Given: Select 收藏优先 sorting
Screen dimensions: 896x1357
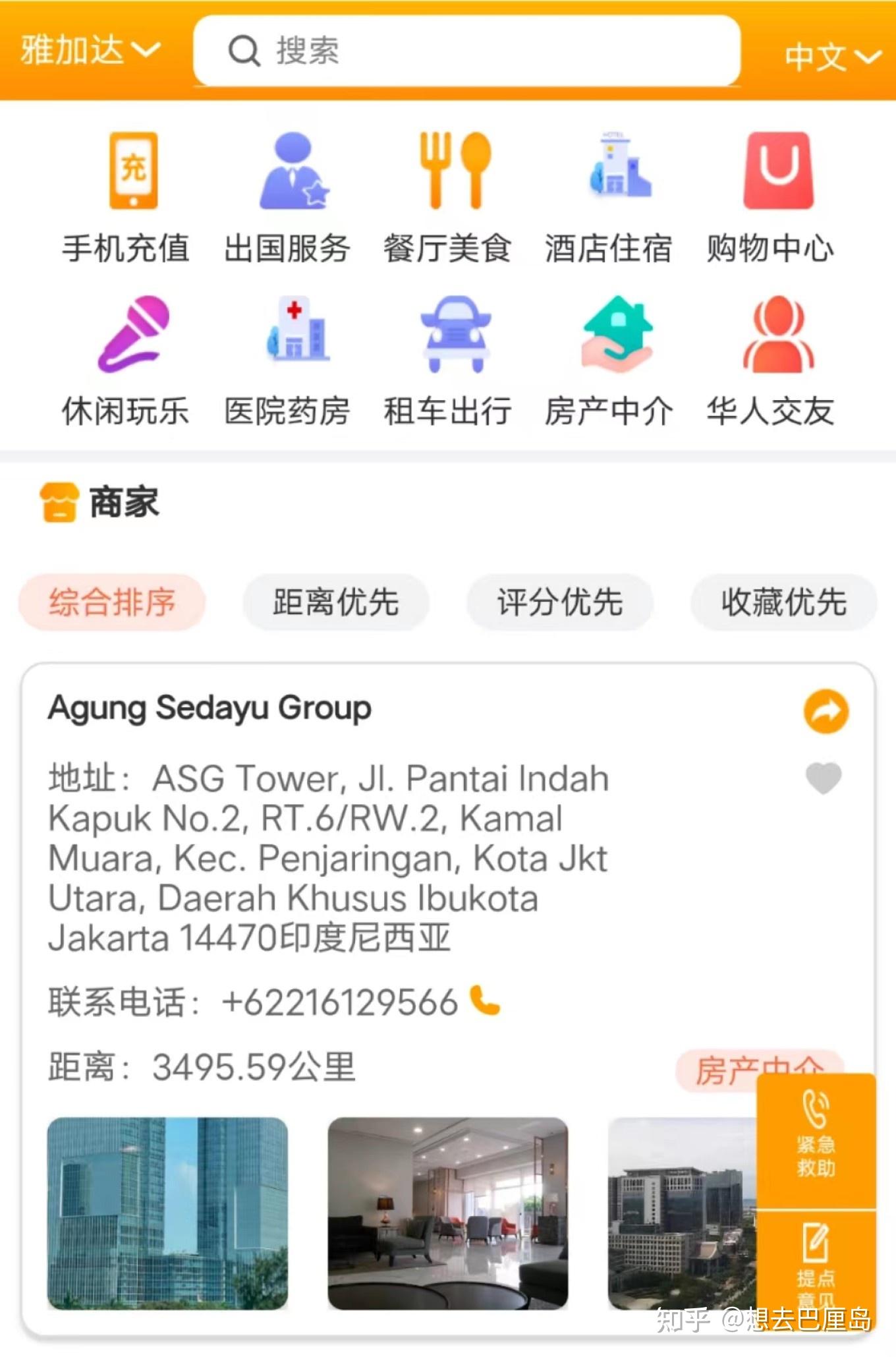Looking at the screenshot, I should [783, 602].
